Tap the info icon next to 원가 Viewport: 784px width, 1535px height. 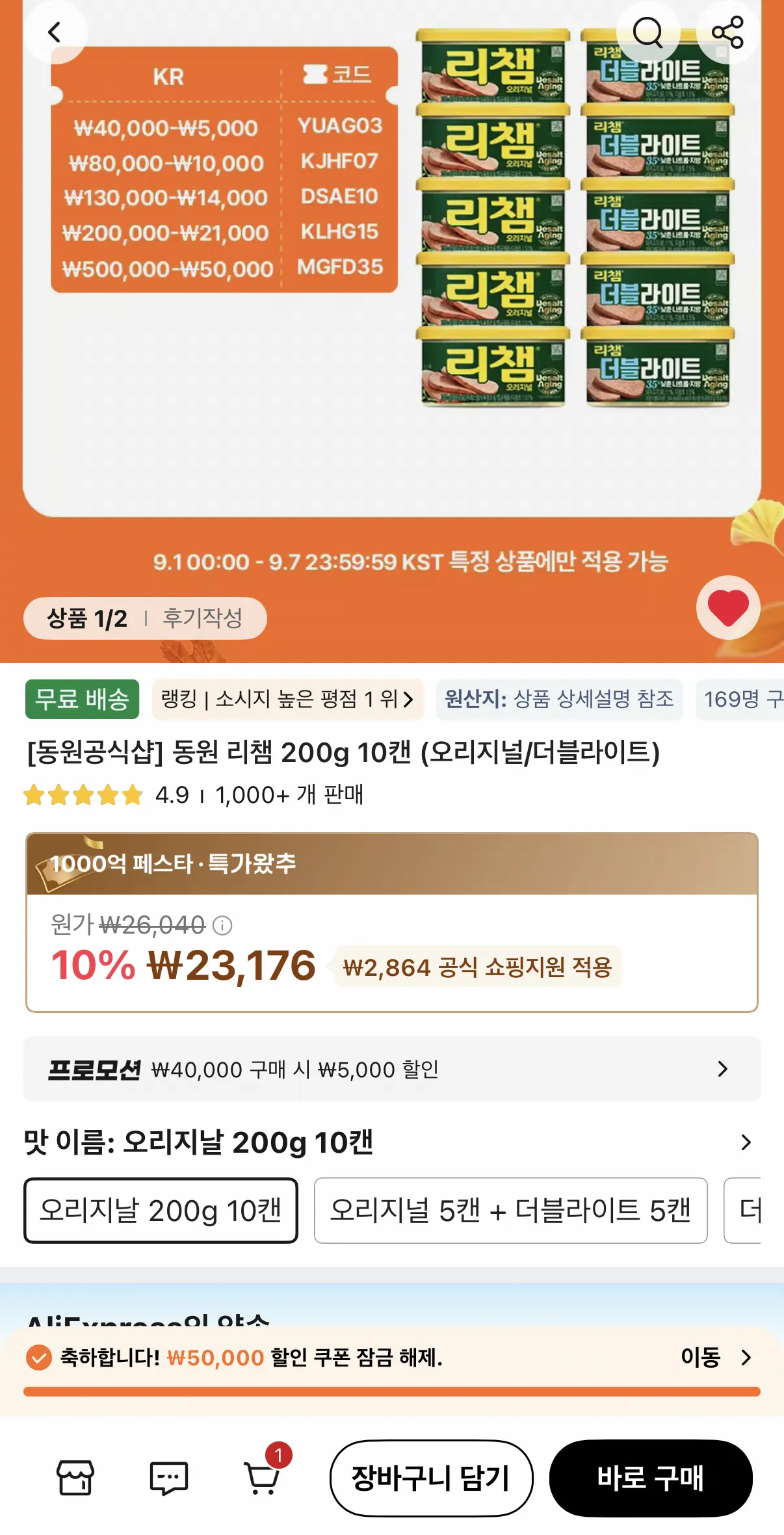click(222, 925)
